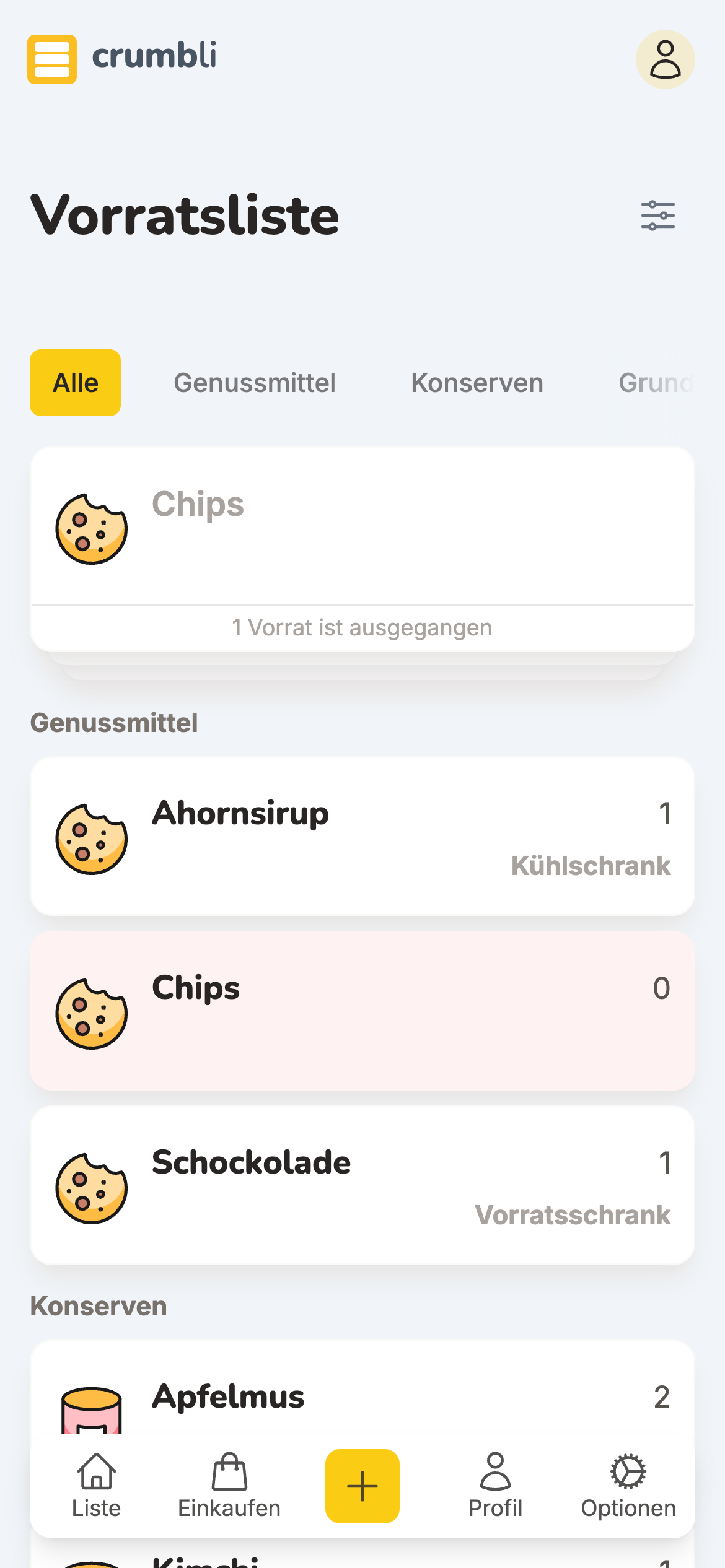
Task: Select the Alle filter tab
Action: [74, 382]
